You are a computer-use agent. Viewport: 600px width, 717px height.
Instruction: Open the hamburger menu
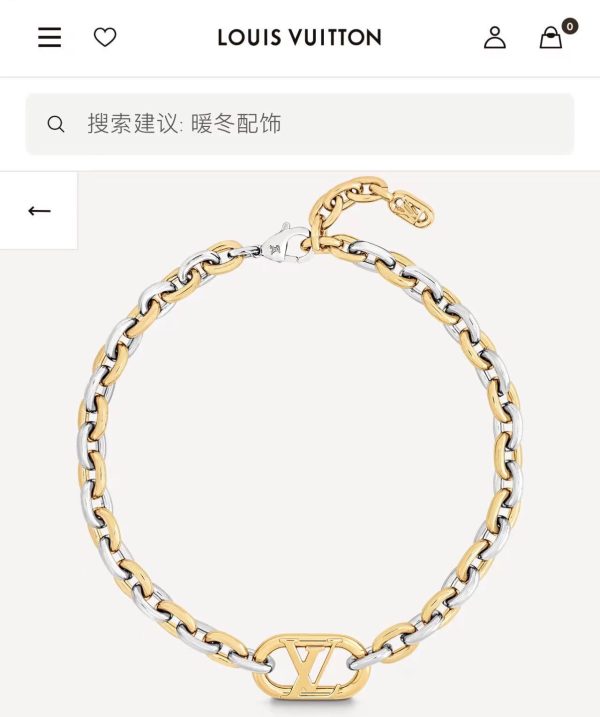(49, 38)
